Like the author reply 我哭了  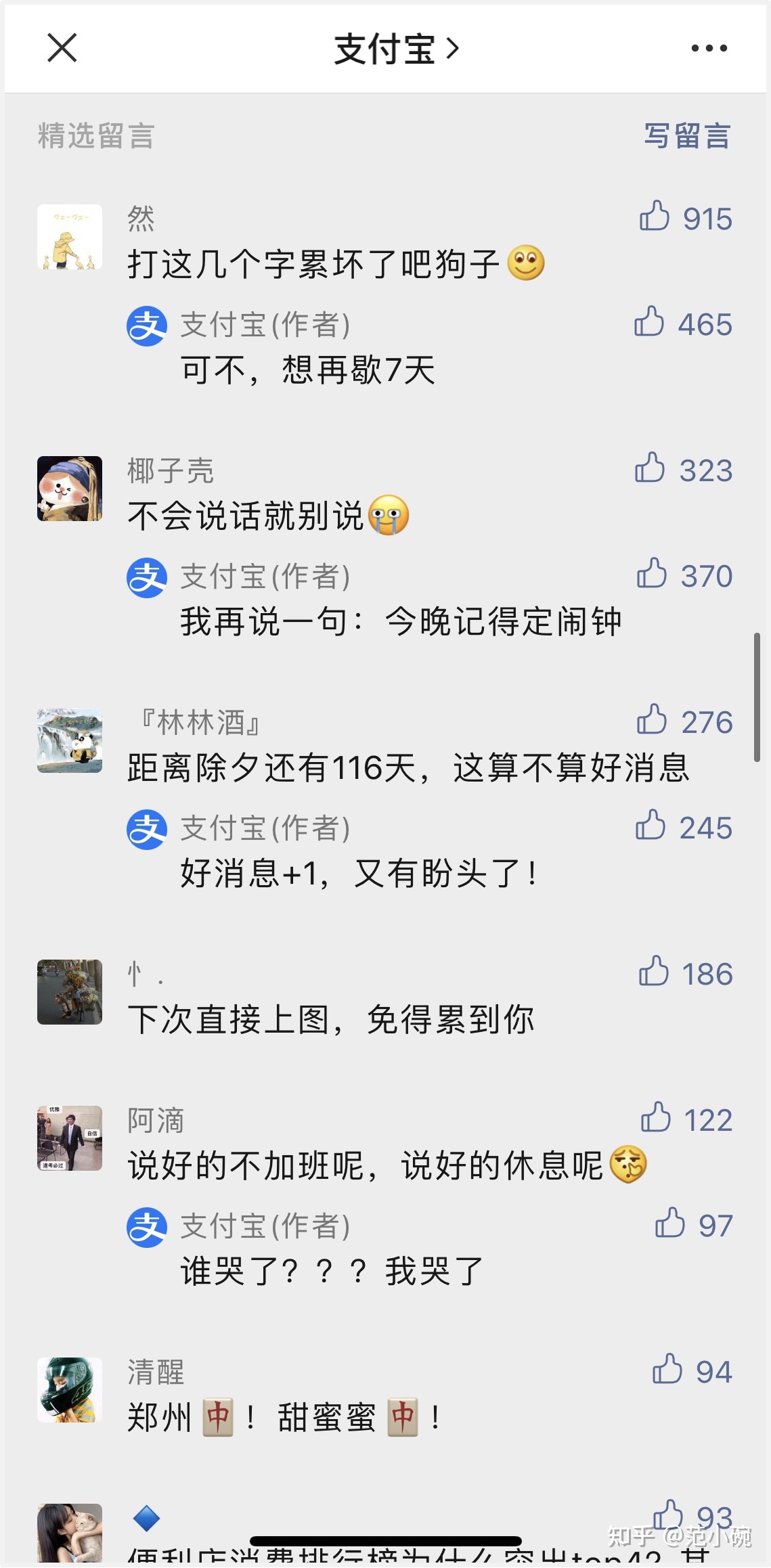(670, 1224)
